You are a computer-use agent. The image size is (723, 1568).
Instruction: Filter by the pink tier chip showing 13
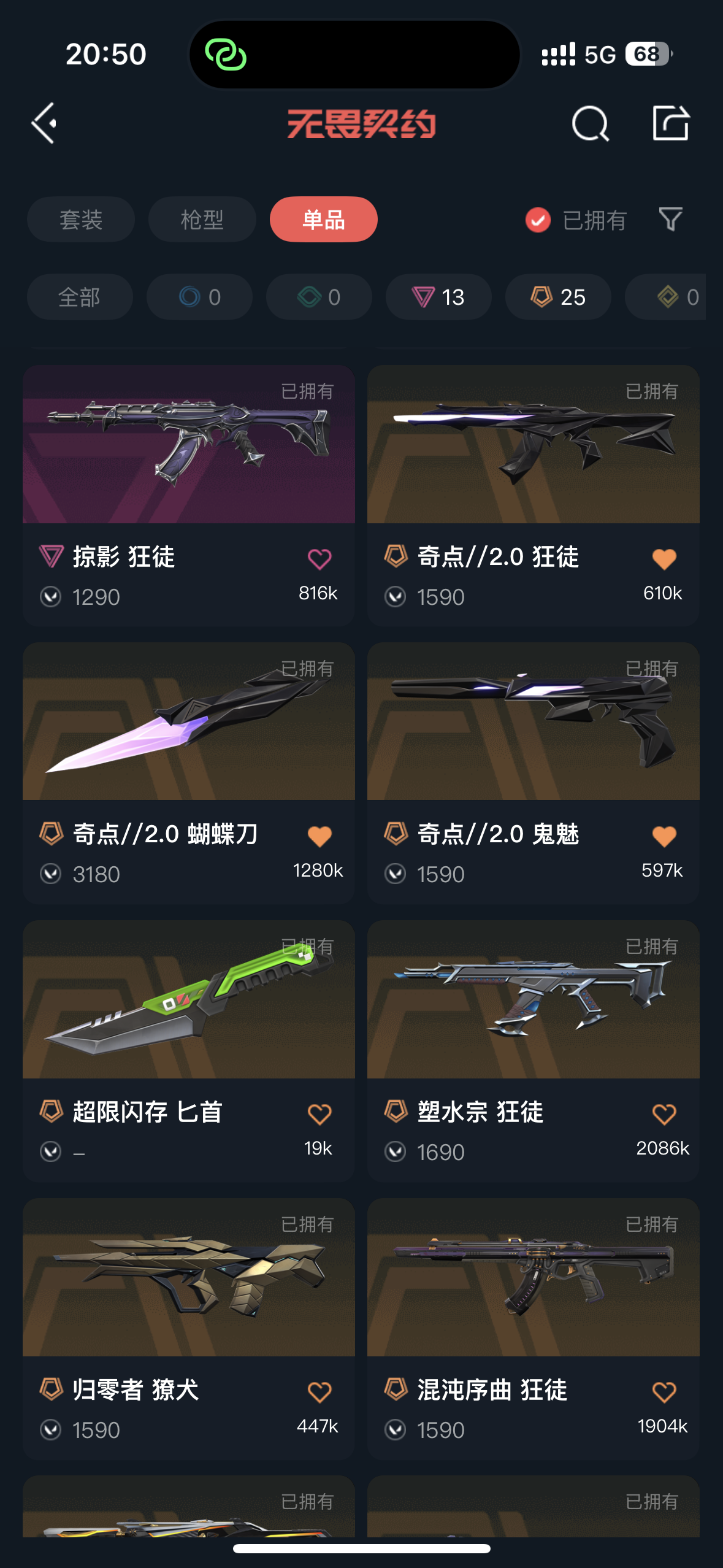(438, 297)
